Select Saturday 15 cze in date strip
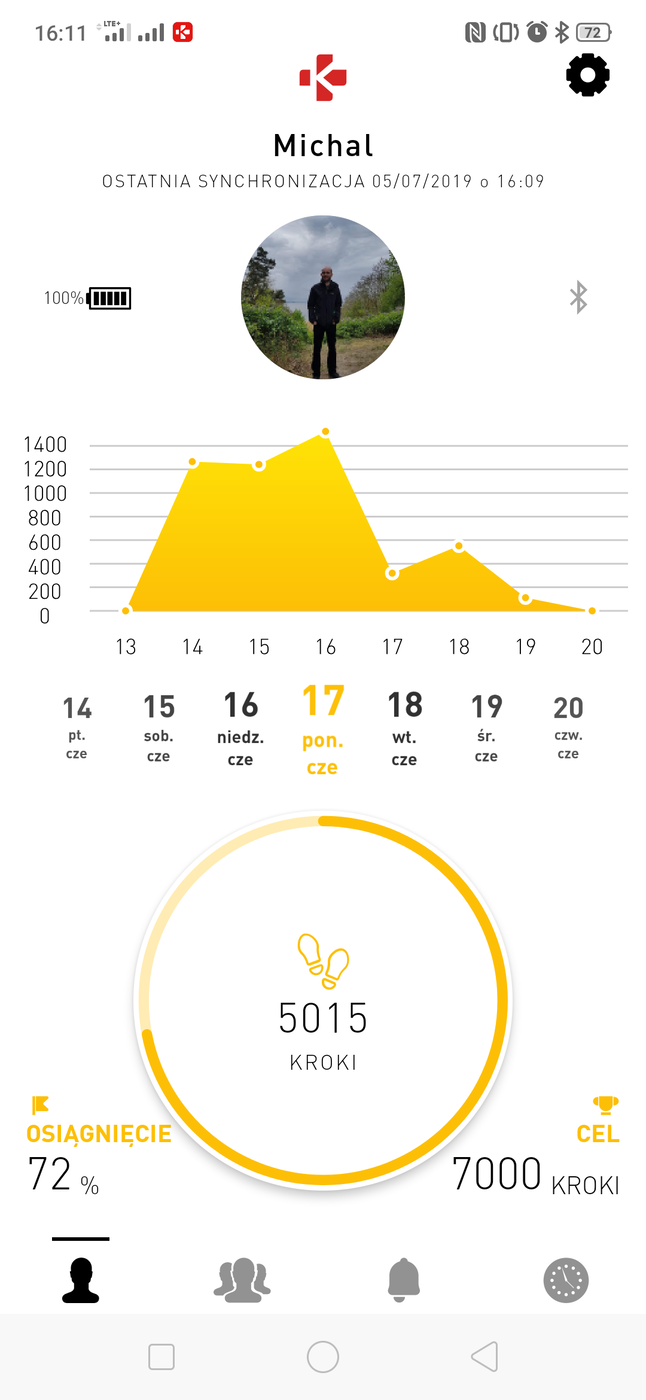This screenshot has width=646, height=1400. tap(159, 726)
